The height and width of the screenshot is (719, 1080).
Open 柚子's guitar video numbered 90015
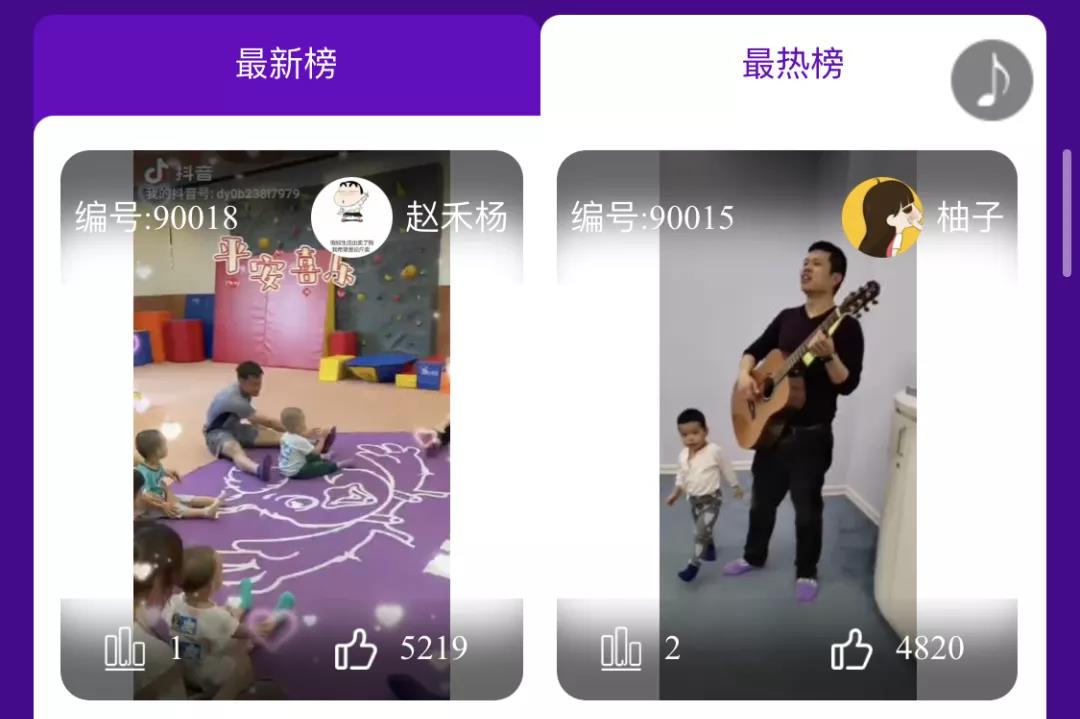787,420
